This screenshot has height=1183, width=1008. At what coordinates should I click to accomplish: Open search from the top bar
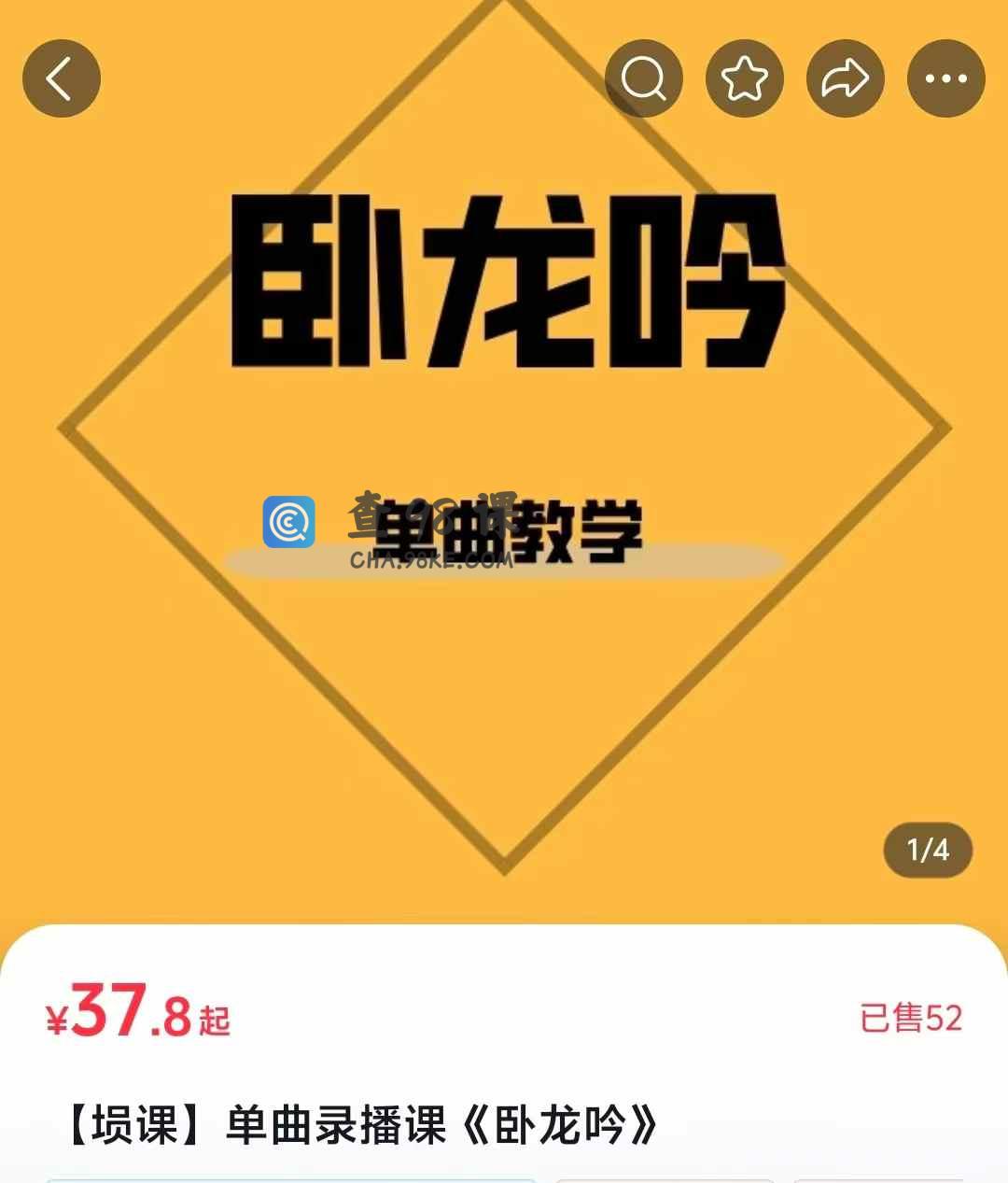644,78
